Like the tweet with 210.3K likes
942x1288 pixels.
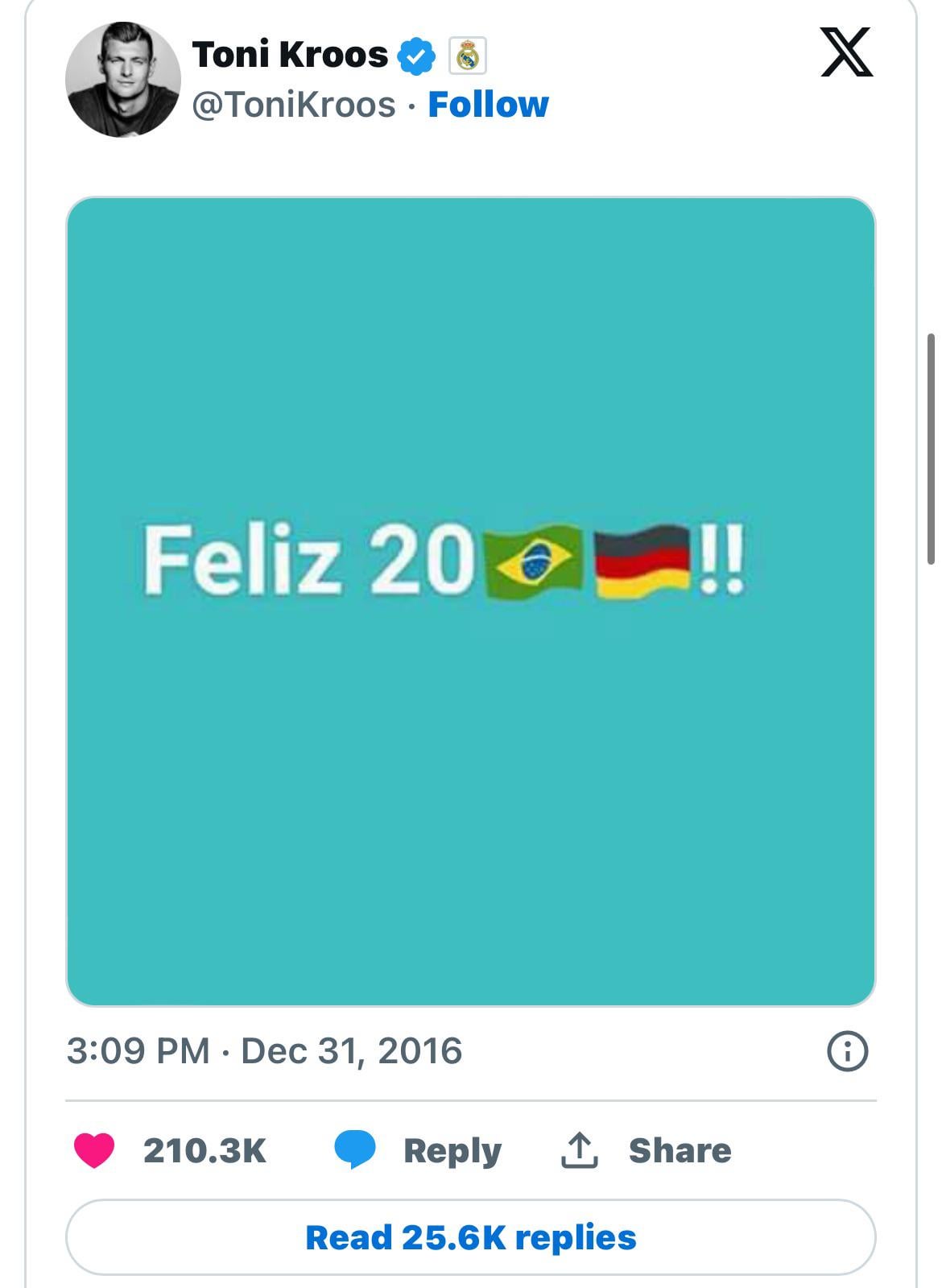[94, 1150]
